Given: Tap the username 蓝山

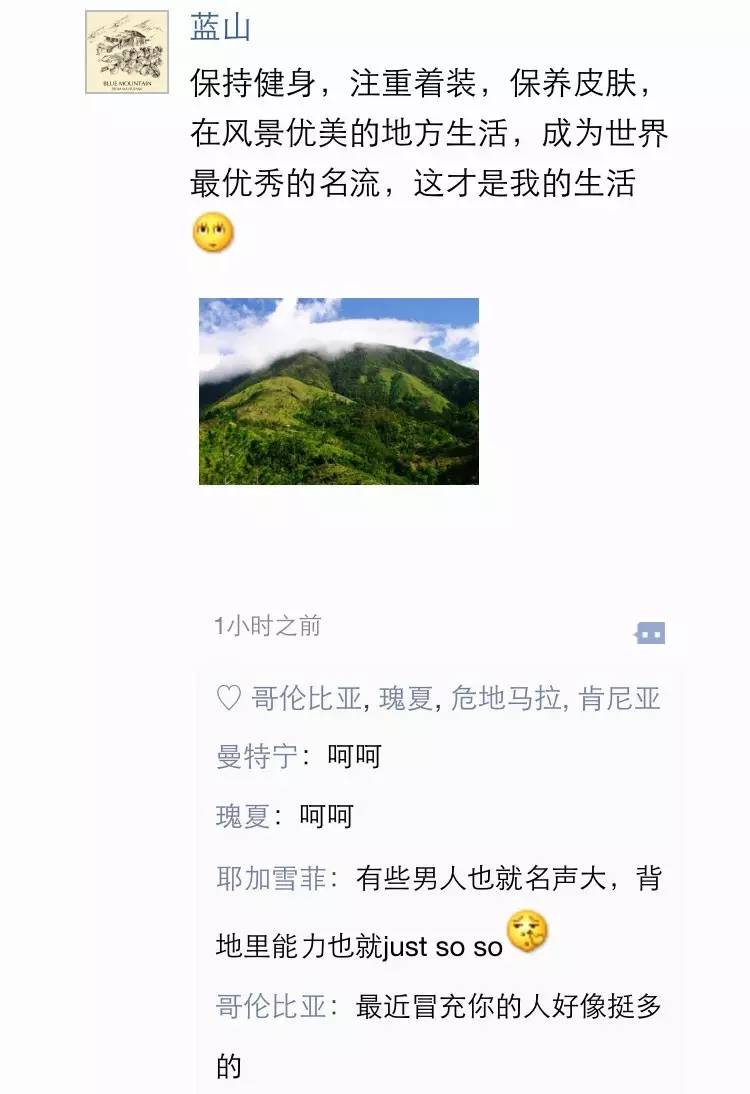Looking at the screenshot, I should (220, 28).
